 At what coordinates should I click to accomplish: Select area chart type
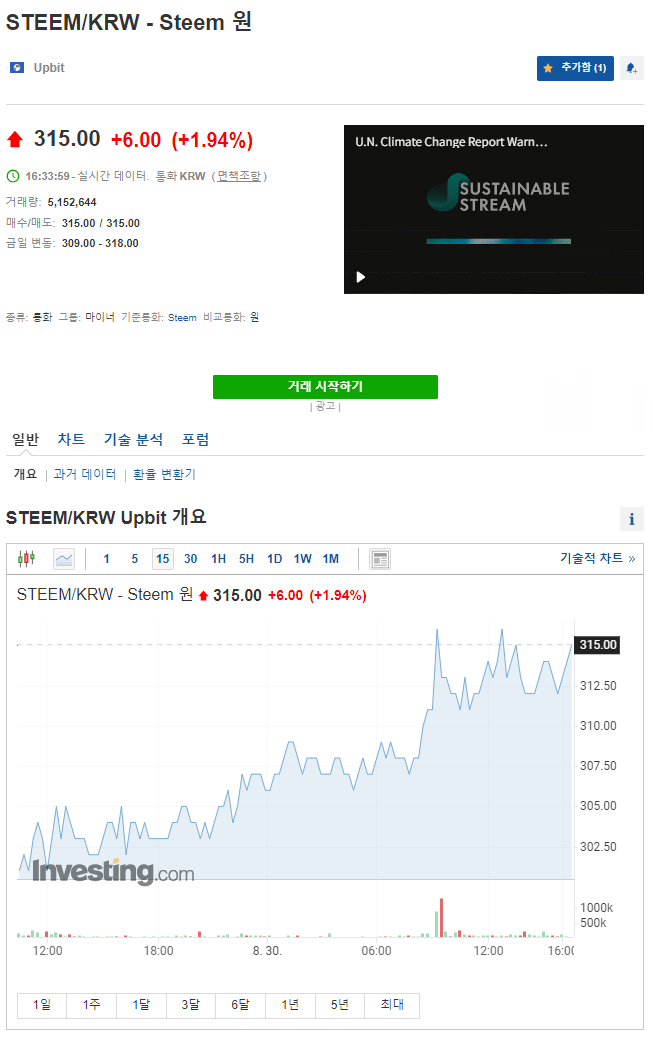(x=64, y=559)
